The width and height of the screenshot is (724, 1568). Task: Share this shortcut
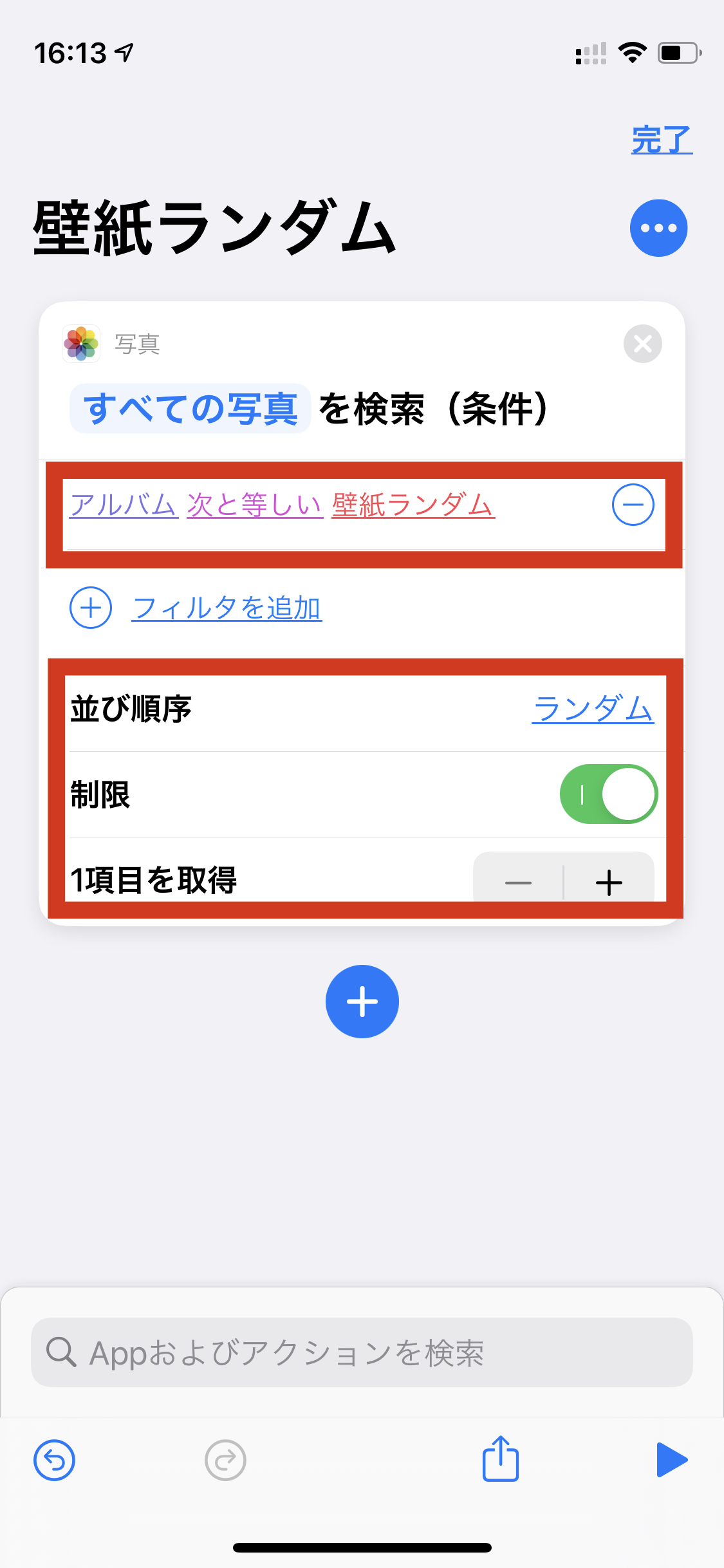click(501, 1458)
